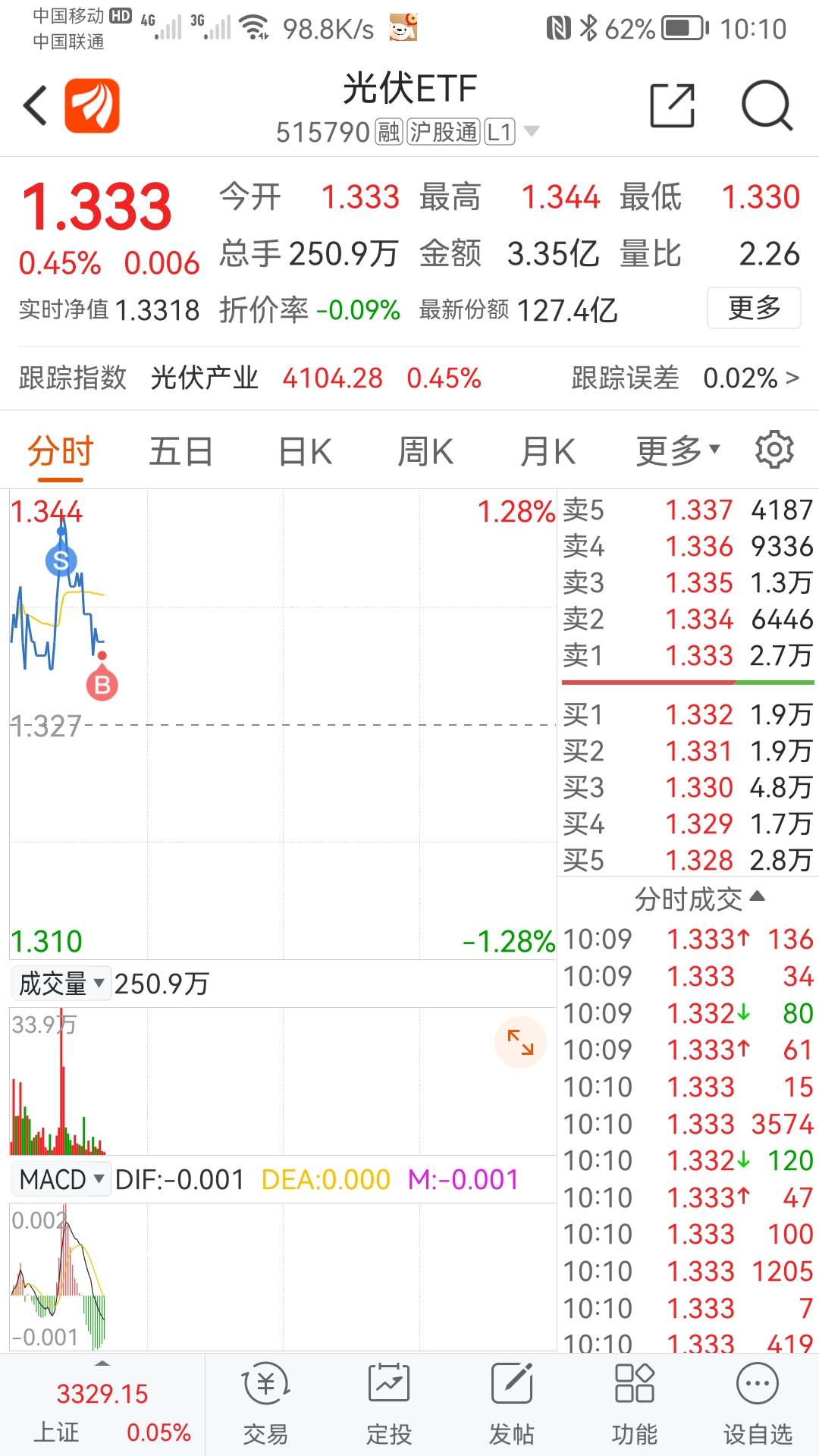Open the stock search

coord(767,106)
